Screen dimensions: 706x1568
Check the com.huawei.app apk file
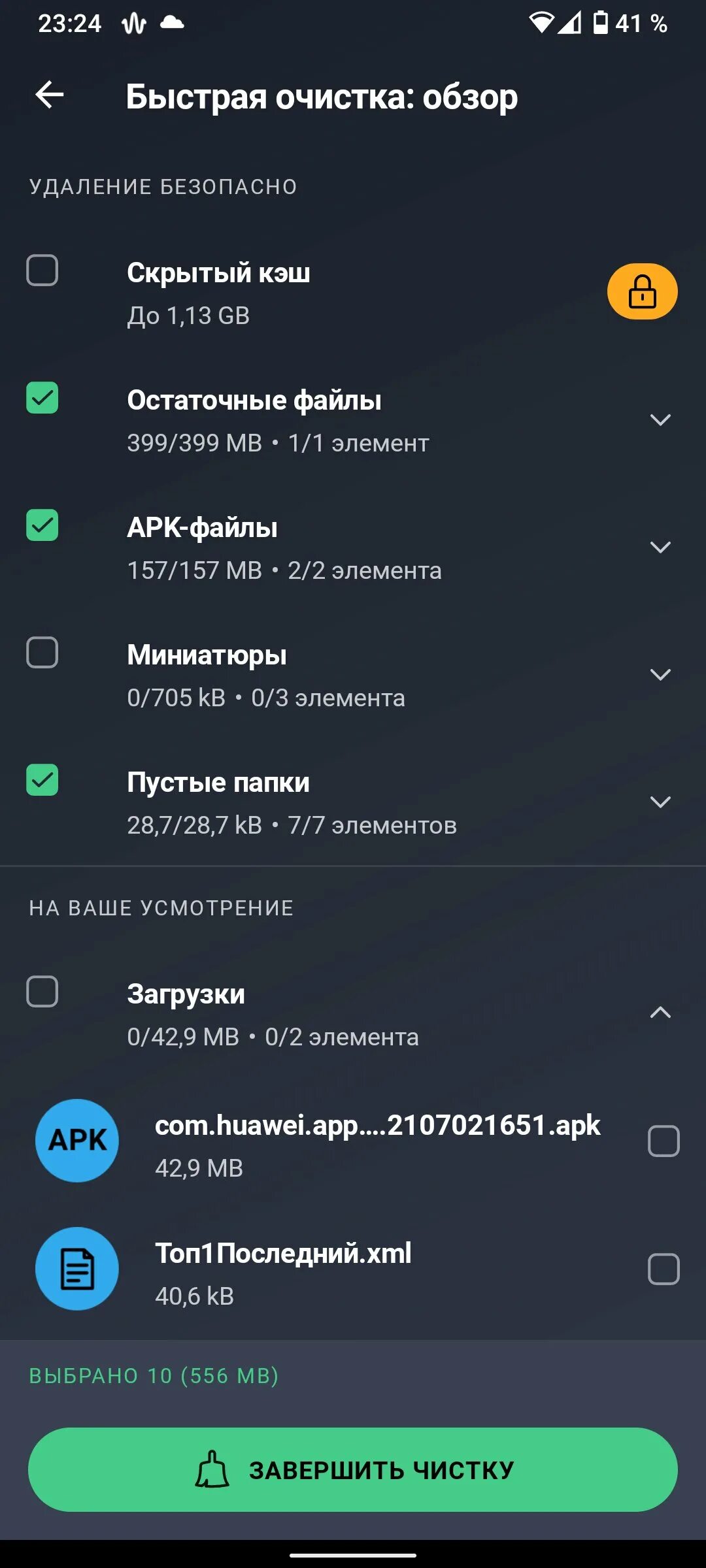[664, 1141]
